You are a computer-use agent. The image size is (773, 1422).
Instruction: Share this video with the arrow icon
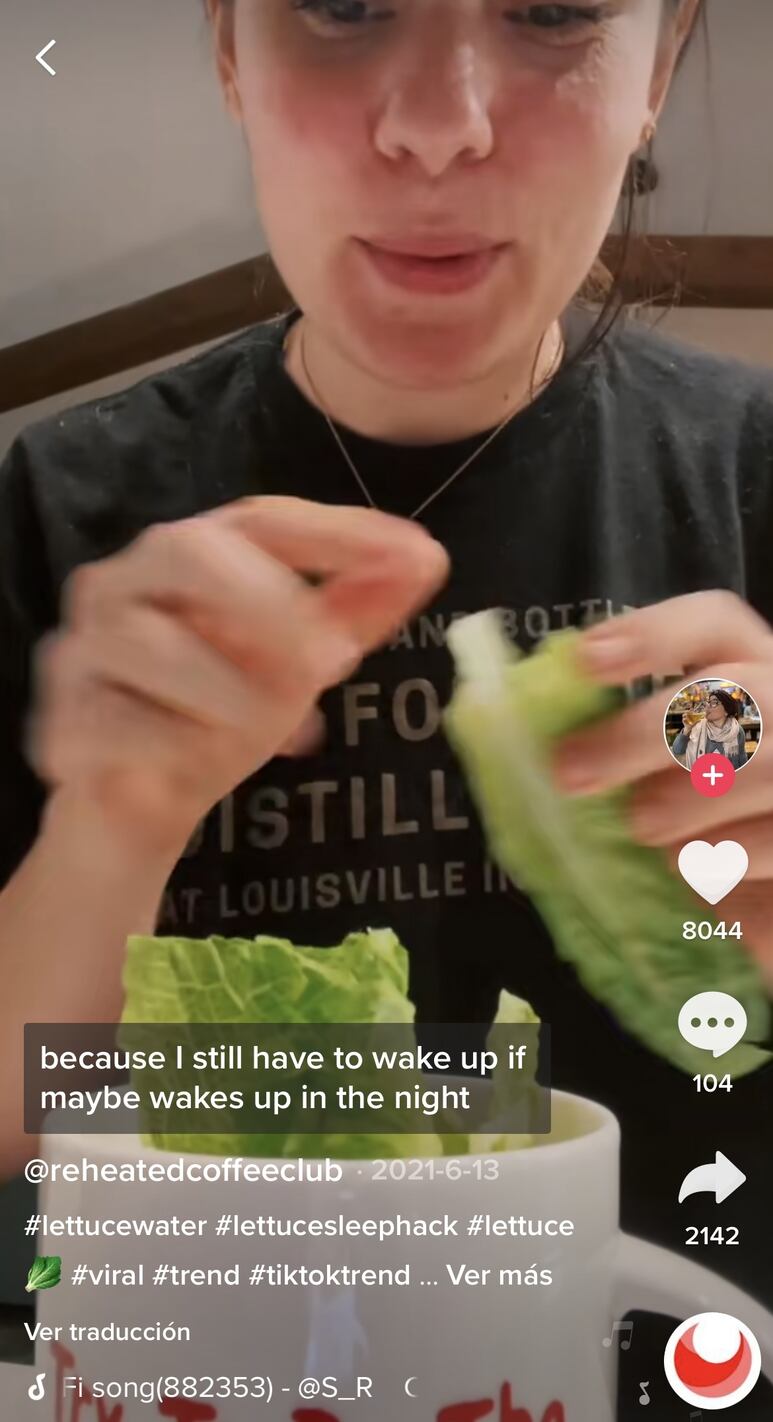[712, 1178]
